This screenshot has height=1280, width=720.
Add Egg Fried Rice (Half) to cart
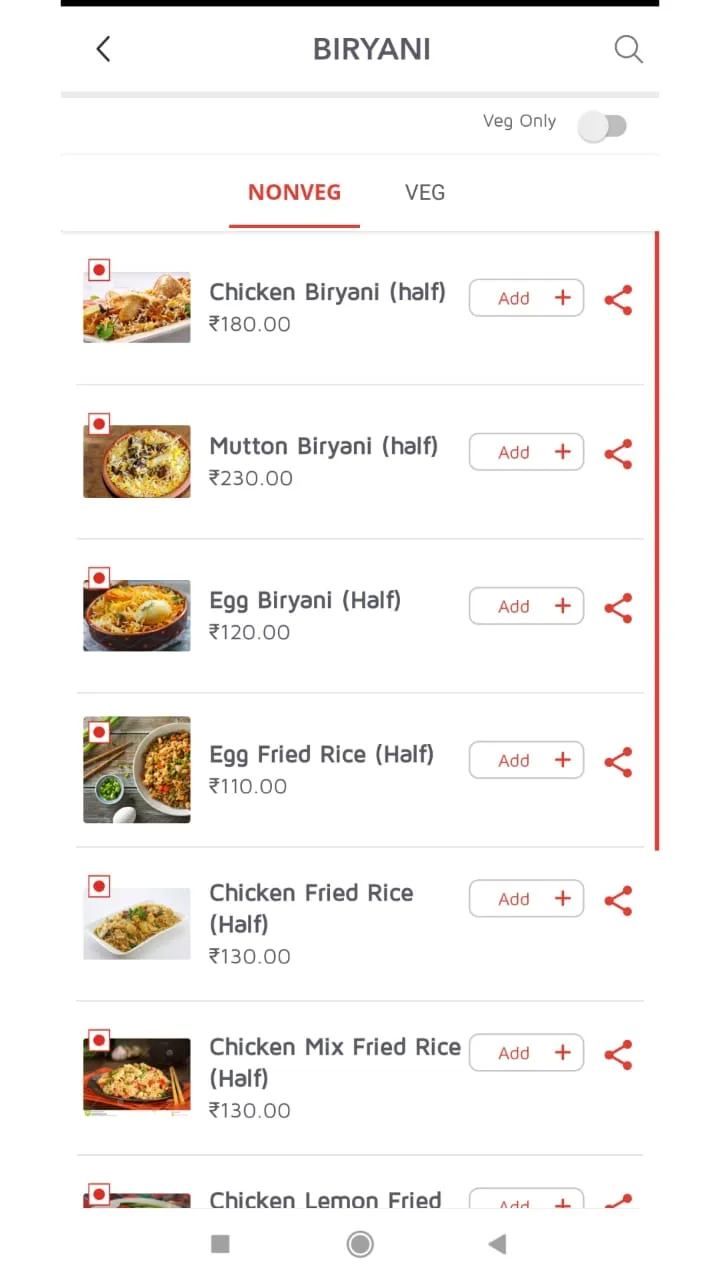tap(526, 760)
